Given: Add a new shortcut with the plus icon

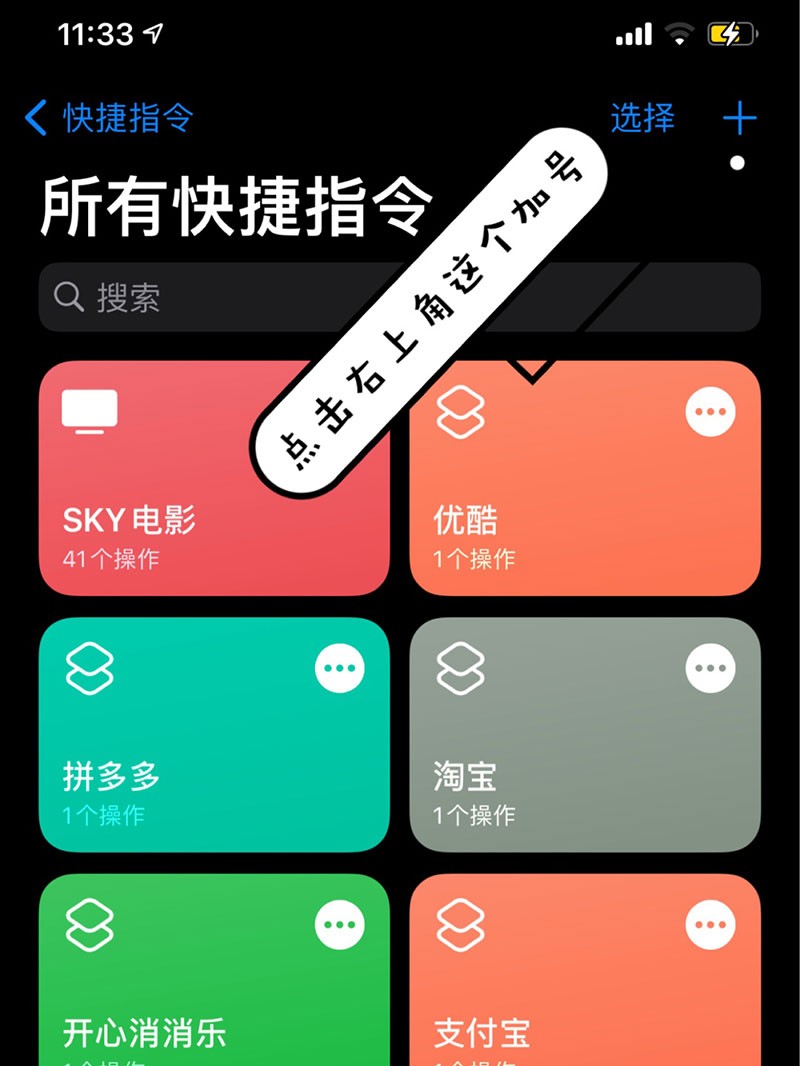Looking at the screenshot, I should pos(739,119).
